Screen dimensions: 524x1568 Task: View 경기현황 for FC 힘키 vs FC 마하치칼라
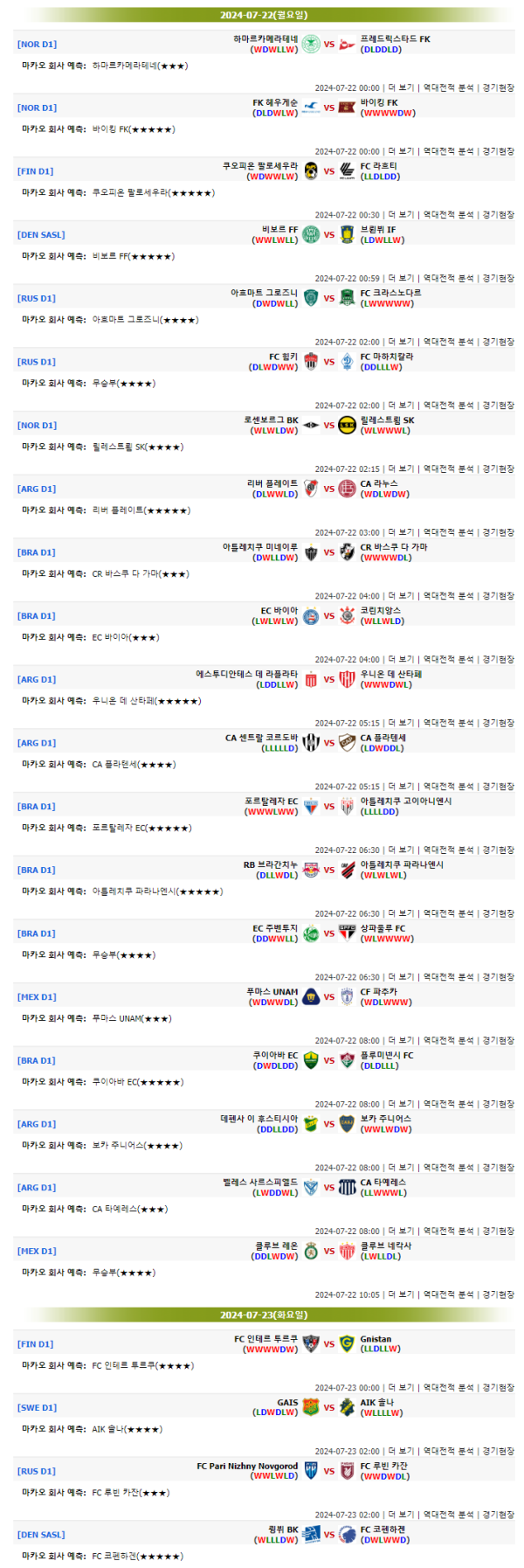498,406
